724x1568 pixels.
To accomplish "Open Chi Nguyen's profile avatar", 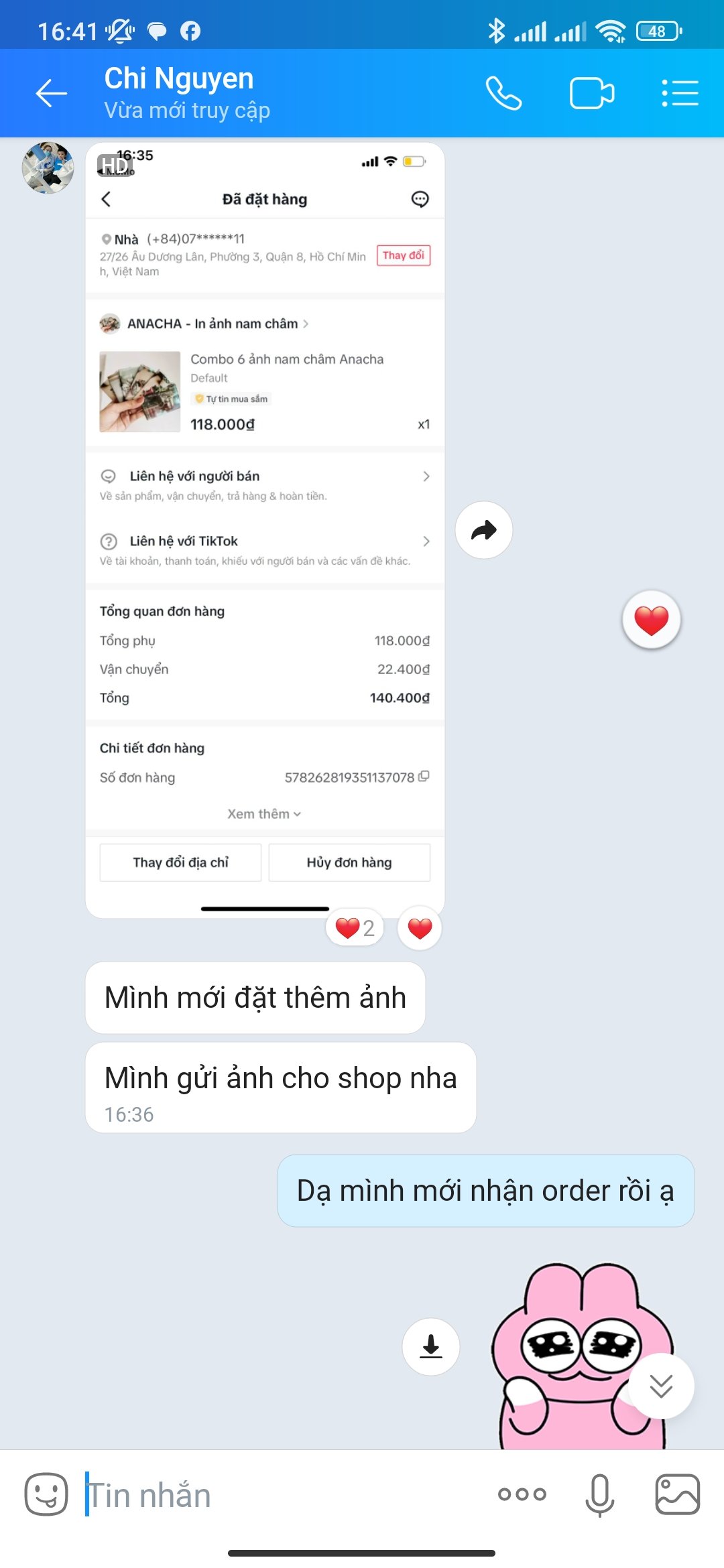I will point(48,168).
